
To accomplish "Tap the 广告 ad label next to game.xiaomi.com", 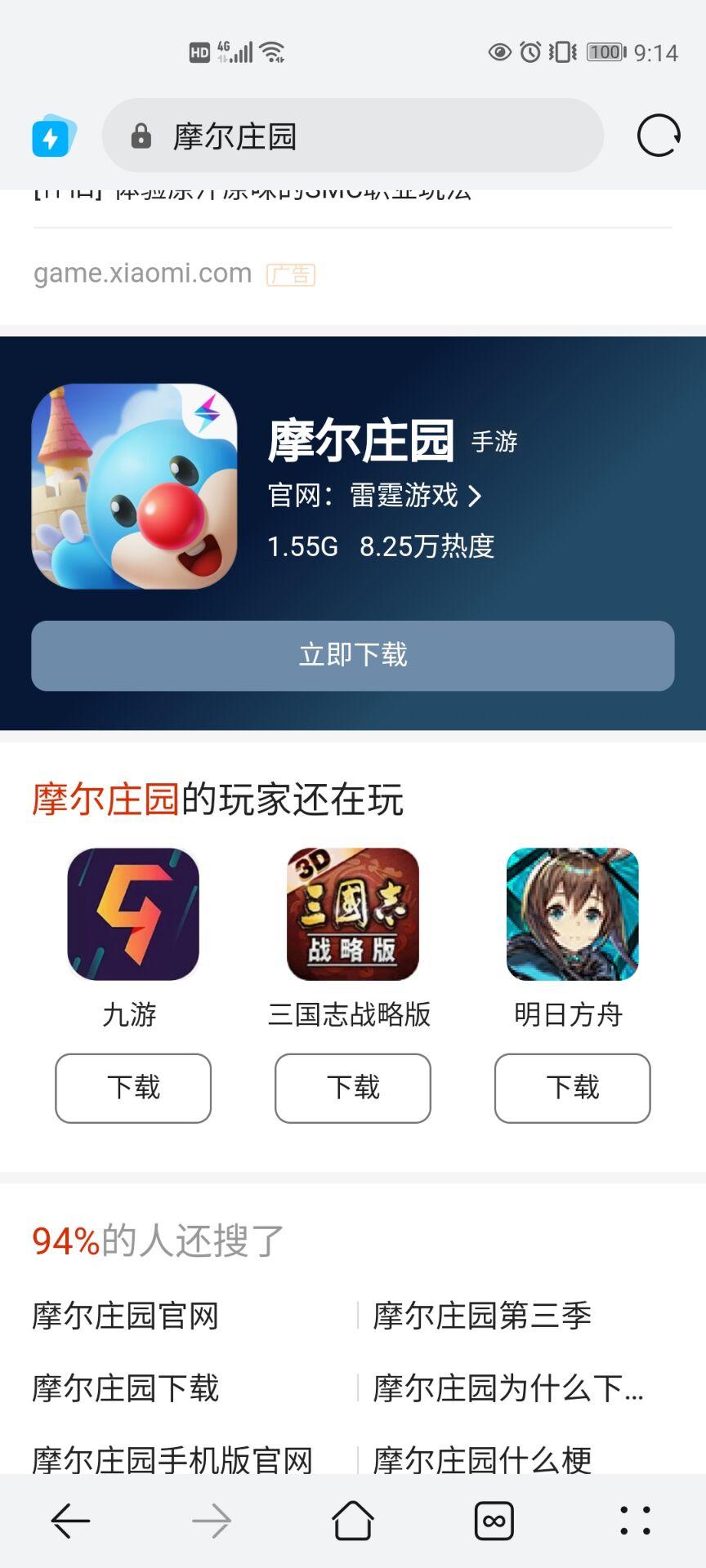I will (x=290, y=274).
